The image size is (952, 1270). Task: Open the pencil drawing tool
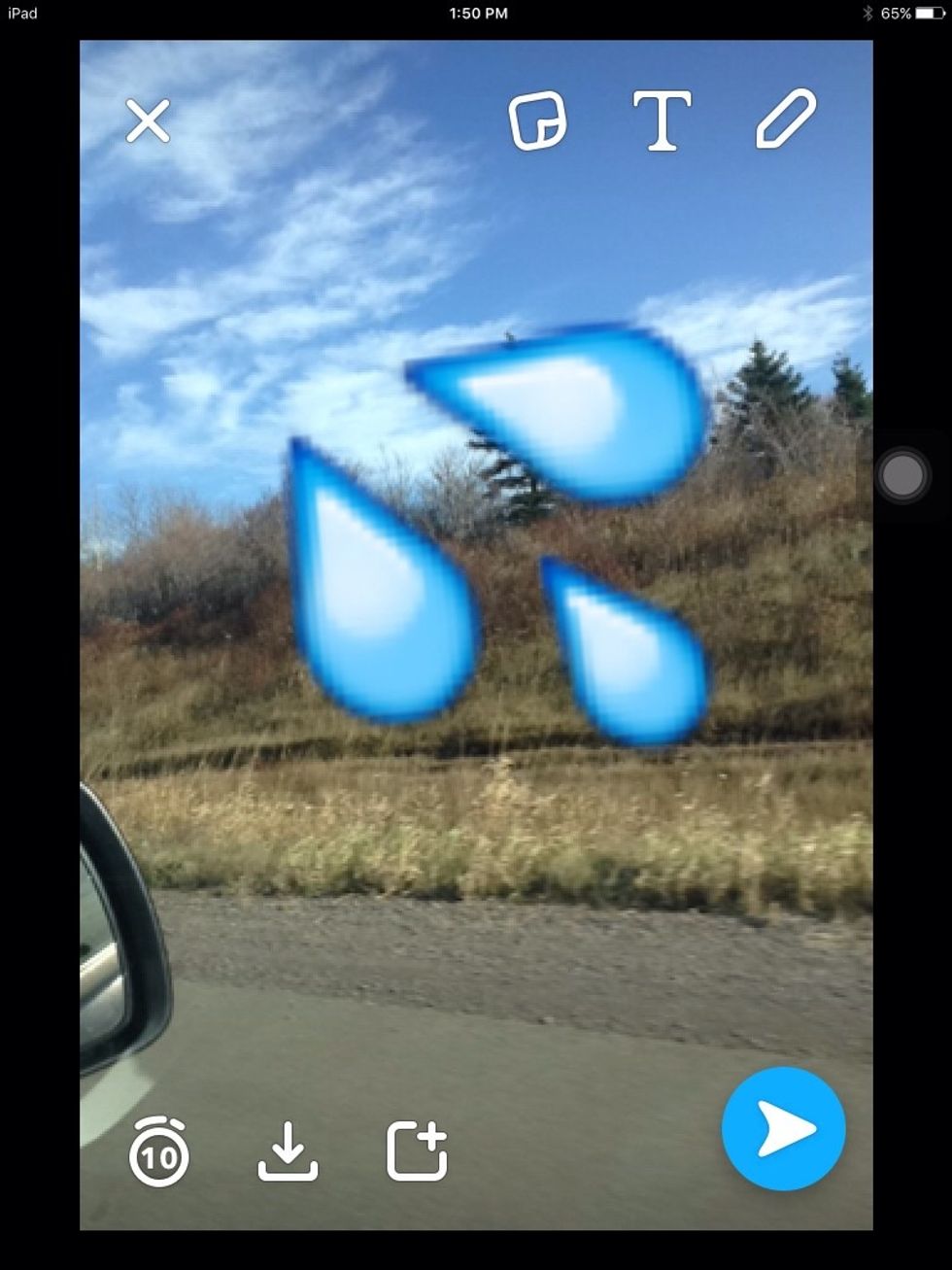point(785,120)
